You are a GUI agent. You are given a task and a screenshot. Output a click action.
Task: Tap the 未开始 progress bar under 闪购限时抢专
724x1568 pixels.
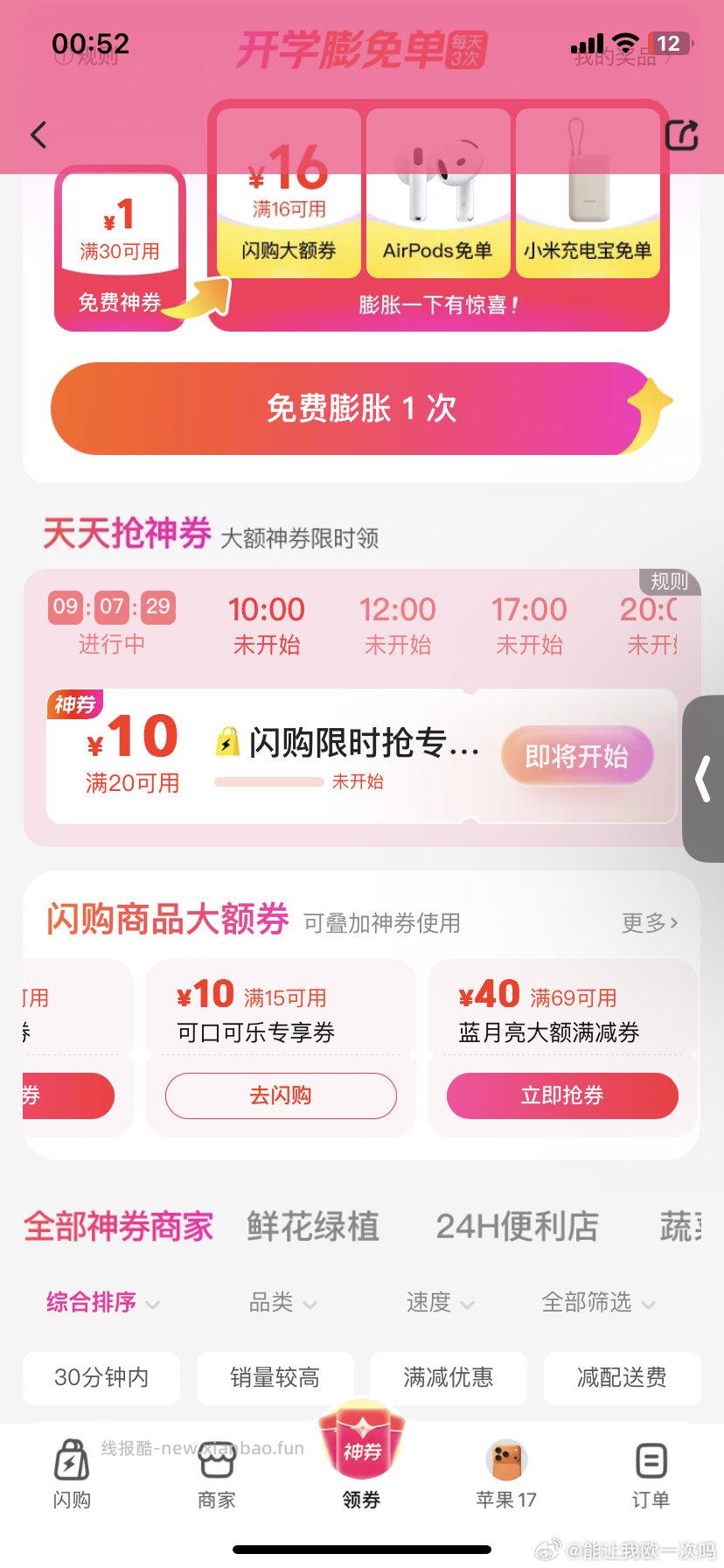point(271,781)
